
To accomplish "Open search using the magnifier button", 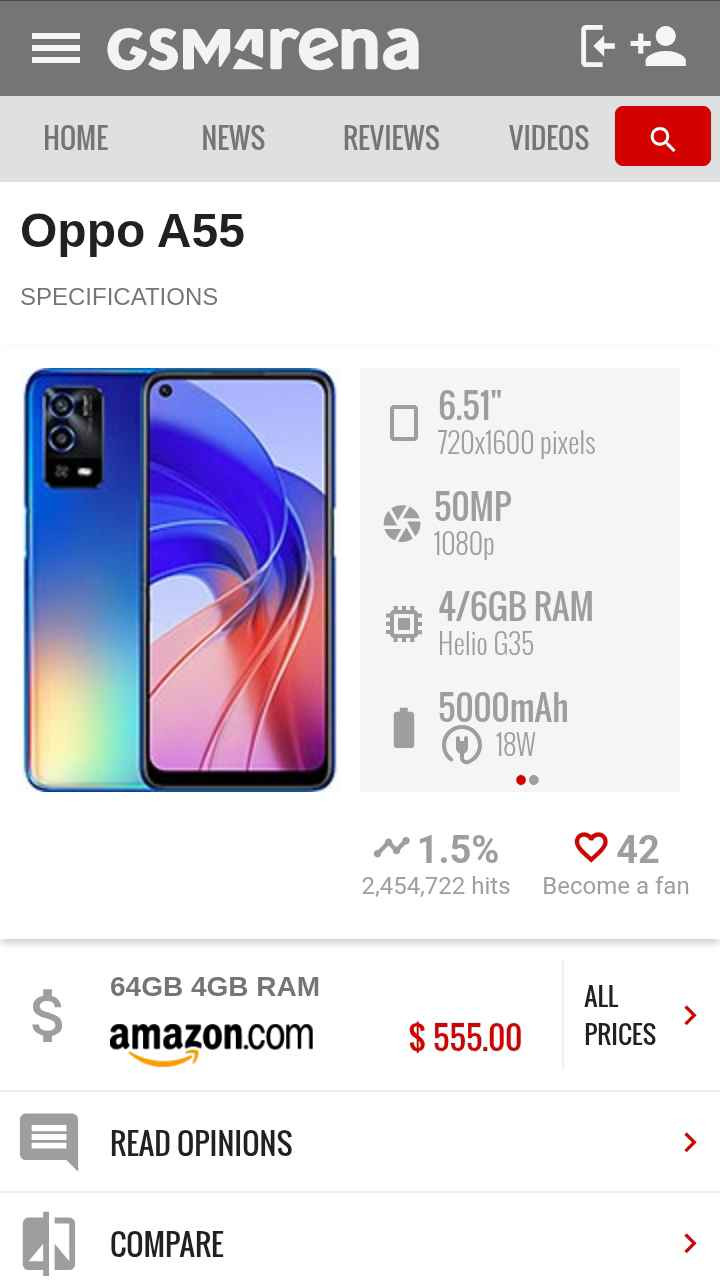I will tap(662, 138).
